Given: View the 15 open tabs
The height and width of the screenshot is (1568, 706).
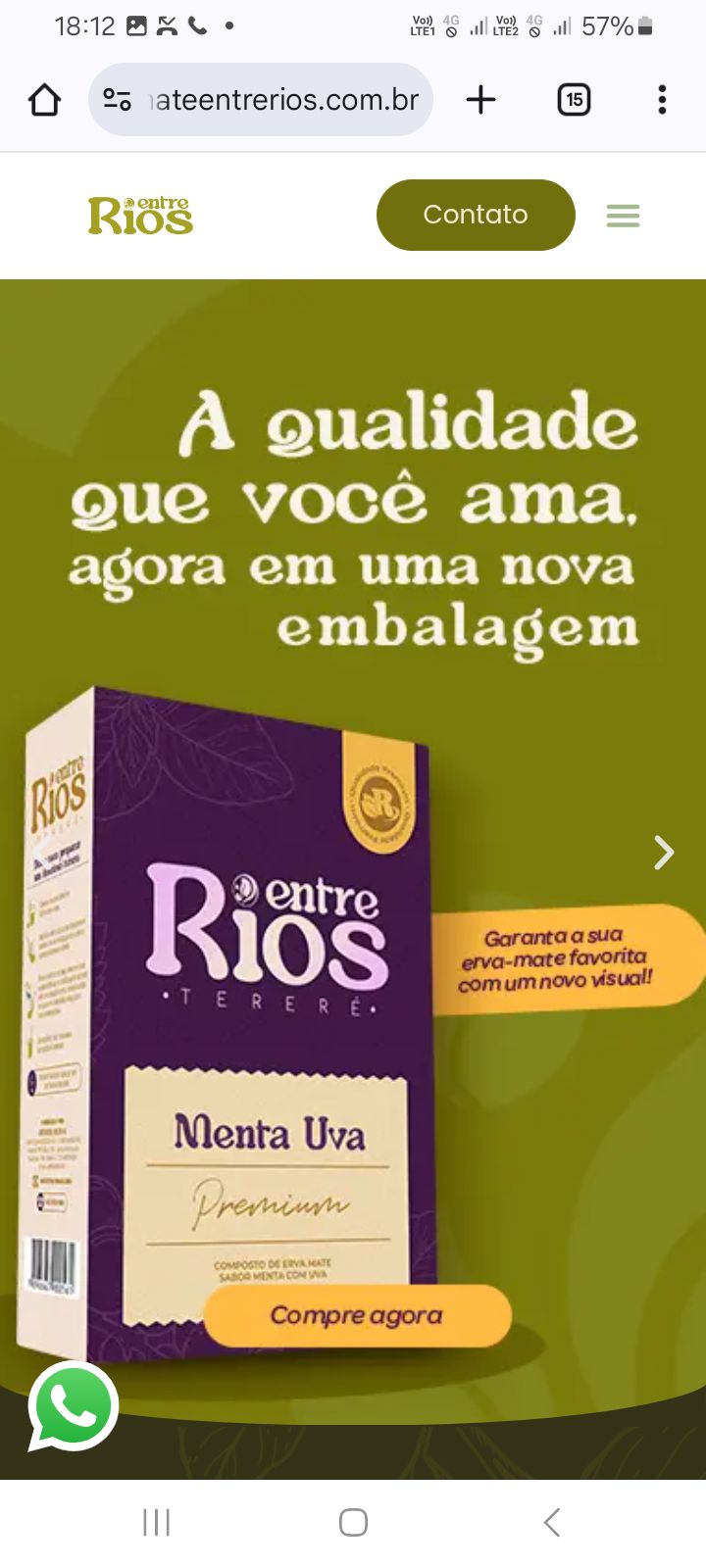Looking at the screenshot, I should click(574, 100).
